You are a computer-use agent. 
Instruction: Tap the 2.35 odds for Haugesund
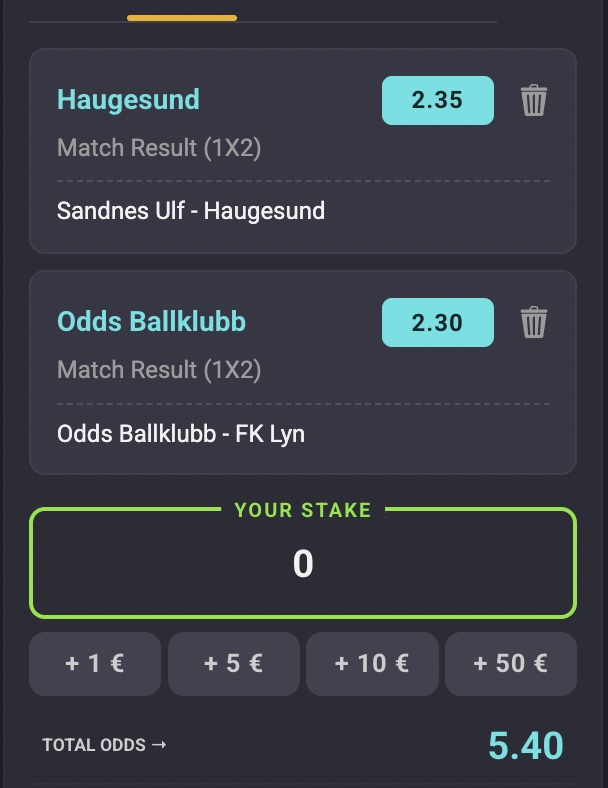[437, 101]
